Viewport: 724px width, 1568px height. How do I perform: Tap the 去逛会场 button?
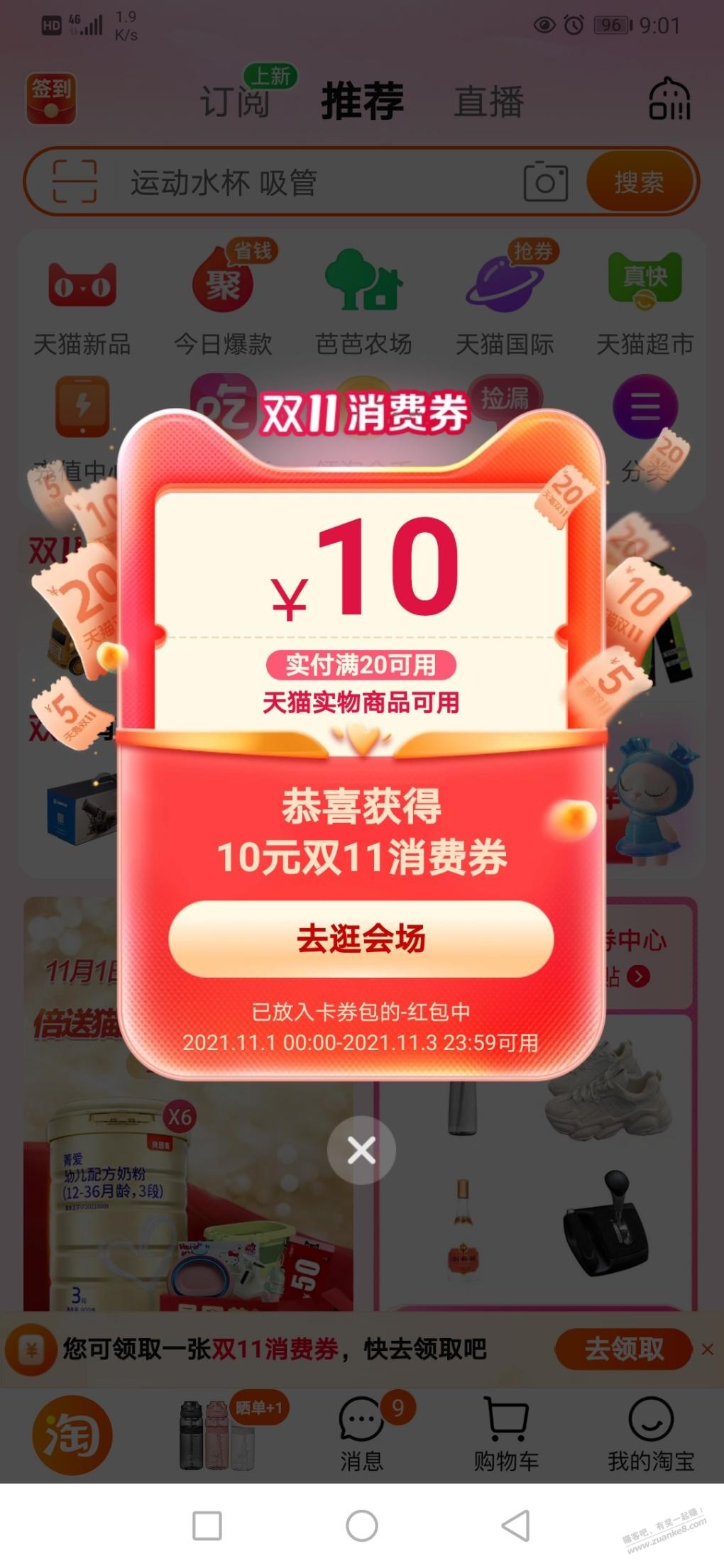pyautogui.click(x=361, y=939)
